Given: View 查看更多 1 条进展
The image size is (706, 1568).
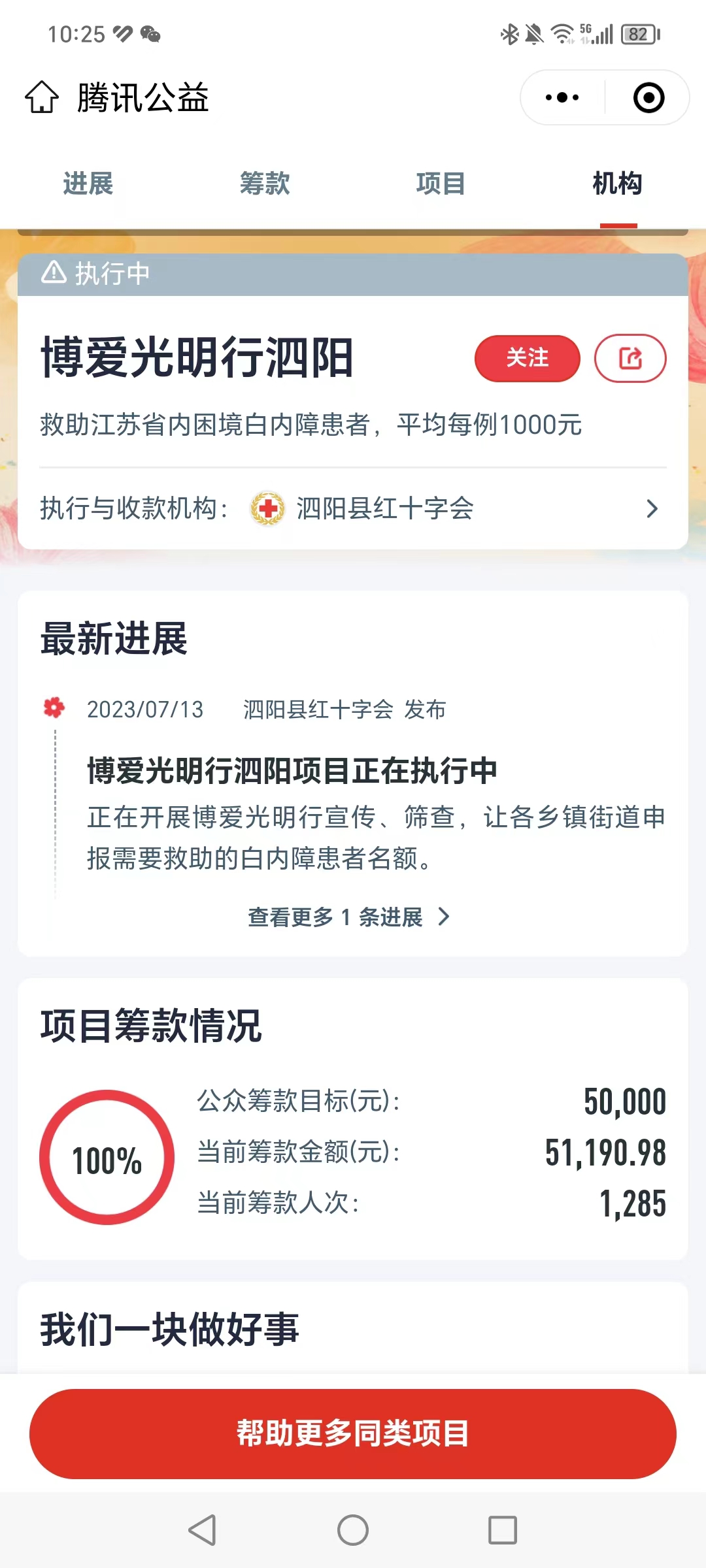Looking at the screenshot, I should [349, 917].
